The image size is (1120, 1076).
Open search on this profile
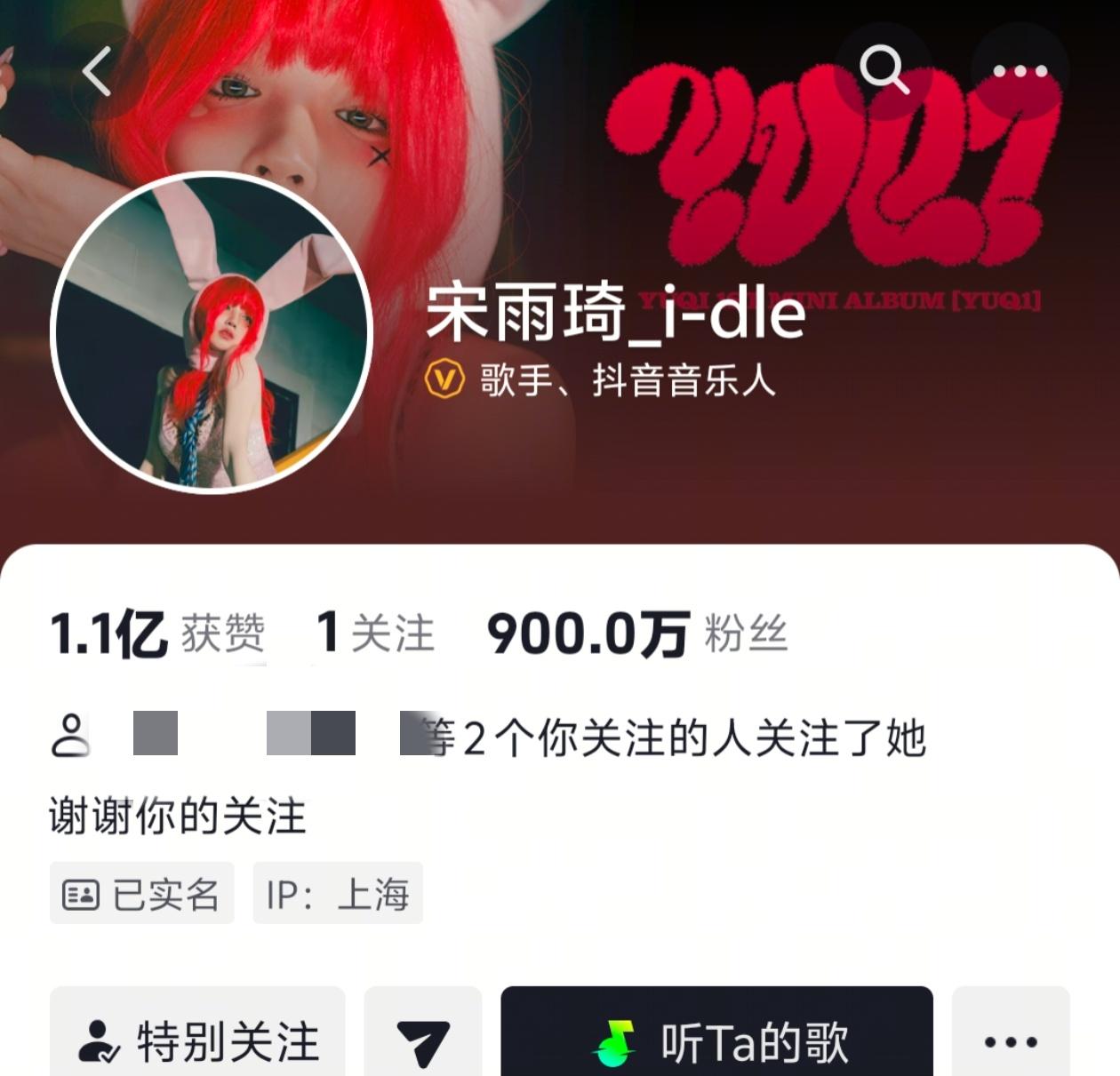[884, 70]
